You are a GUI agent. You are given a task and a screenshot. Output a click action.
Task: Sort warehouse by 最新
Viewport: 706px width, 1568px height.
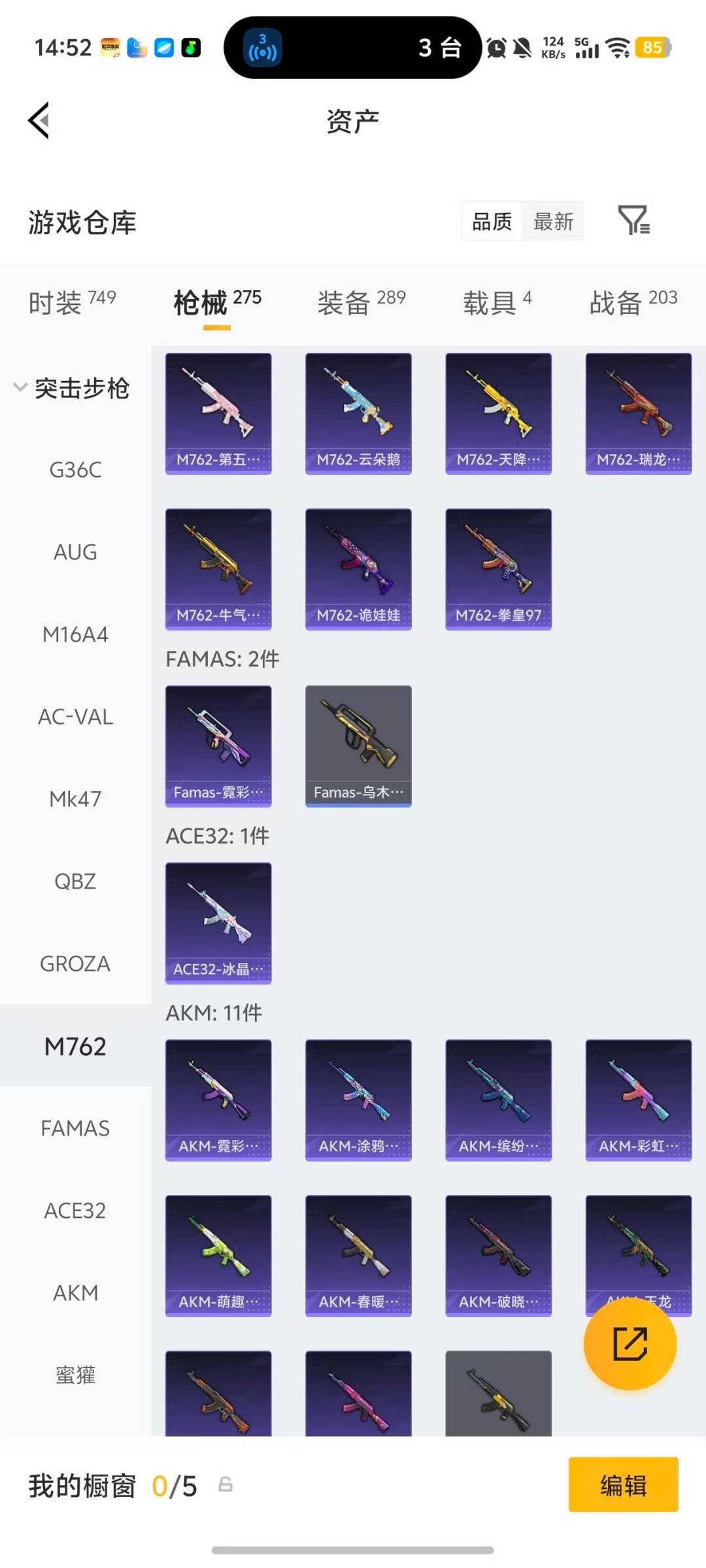click(553, 222)
